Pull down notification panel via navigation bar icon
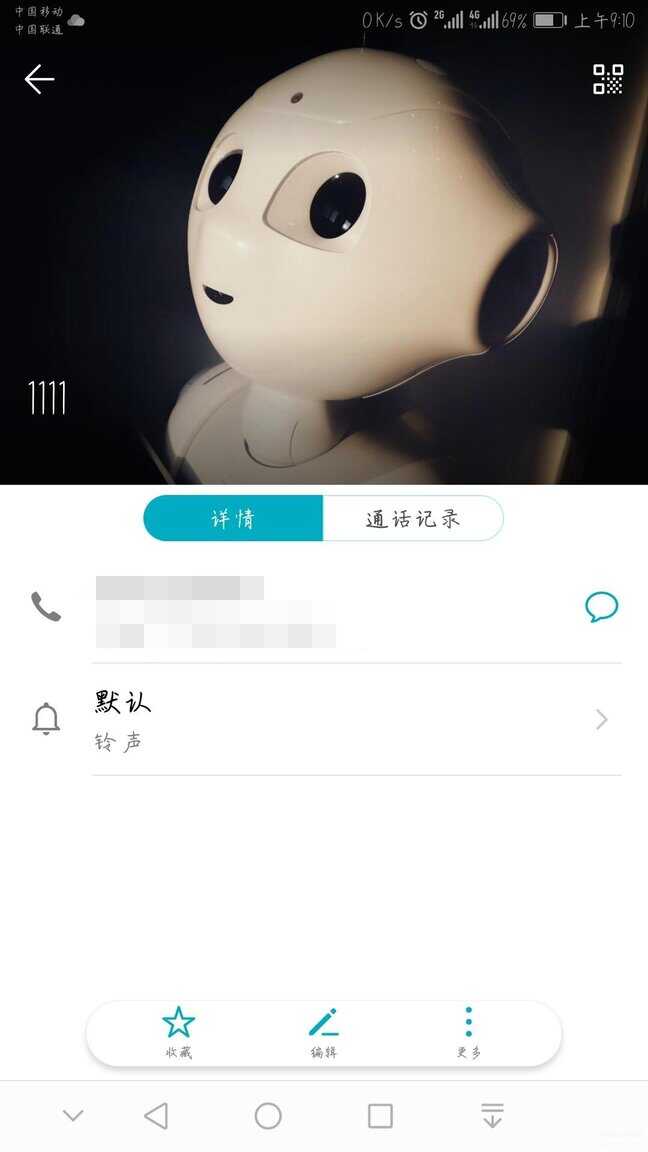648x1152 pixels. coord(491,1116)
